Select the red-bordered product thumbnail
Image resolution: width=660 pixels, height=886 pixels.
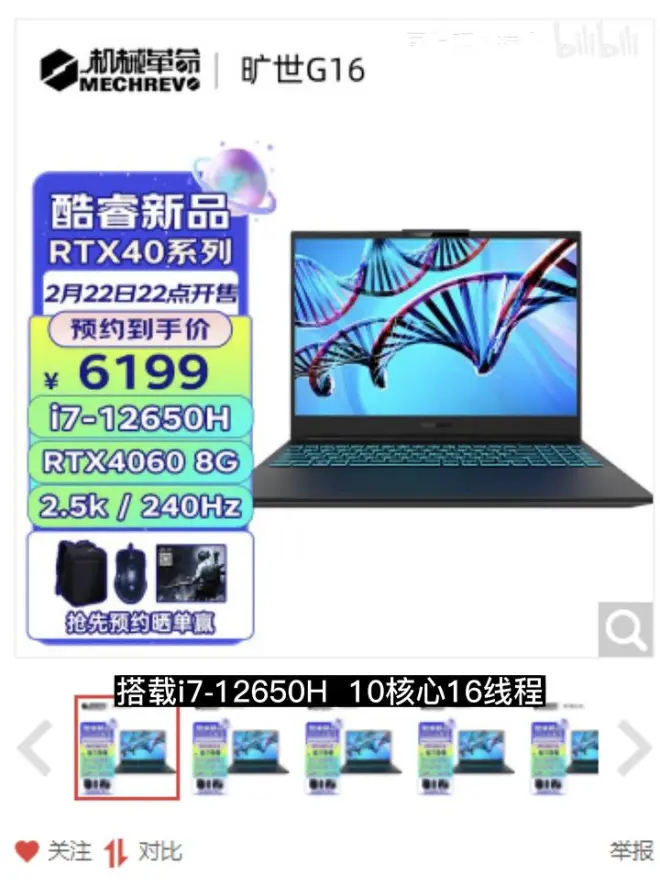(127, 750)
